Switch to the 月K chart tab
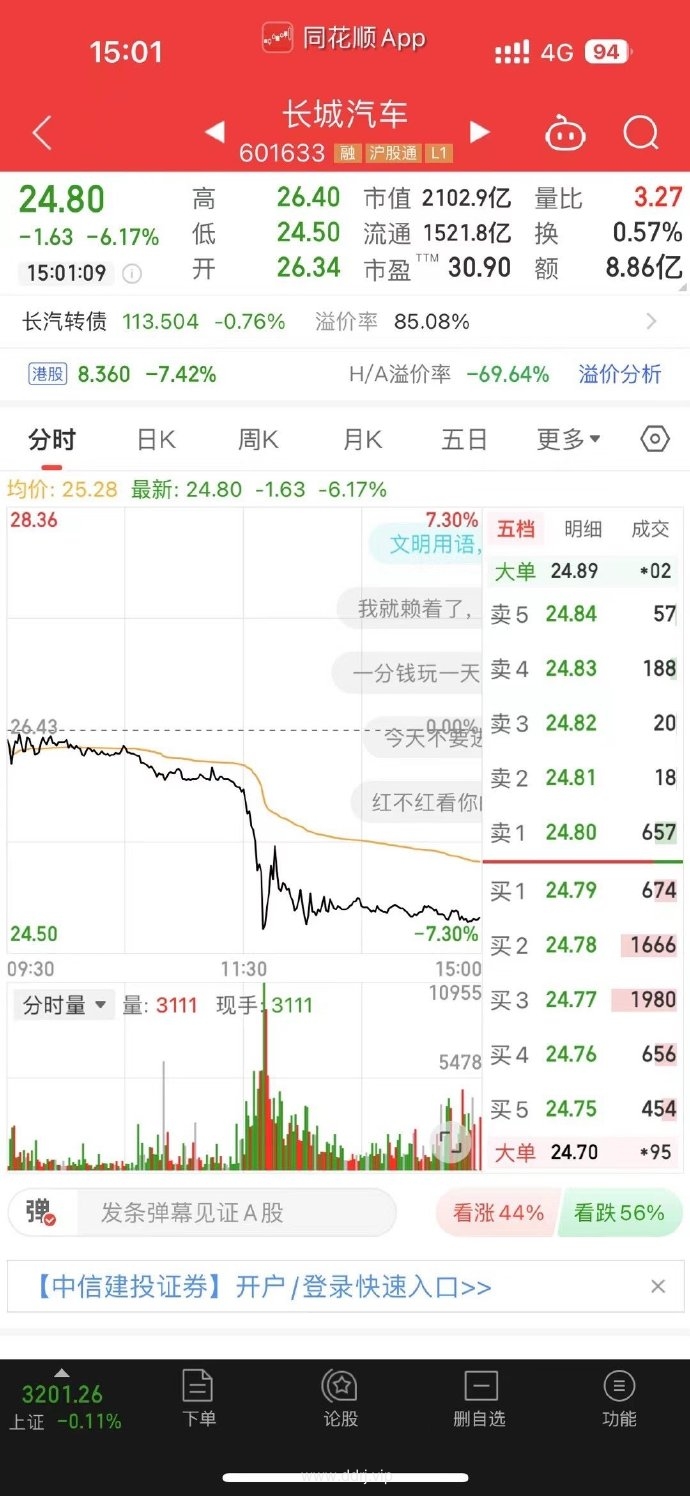This screenshot has width=690, height=1496. pos(362,440)
